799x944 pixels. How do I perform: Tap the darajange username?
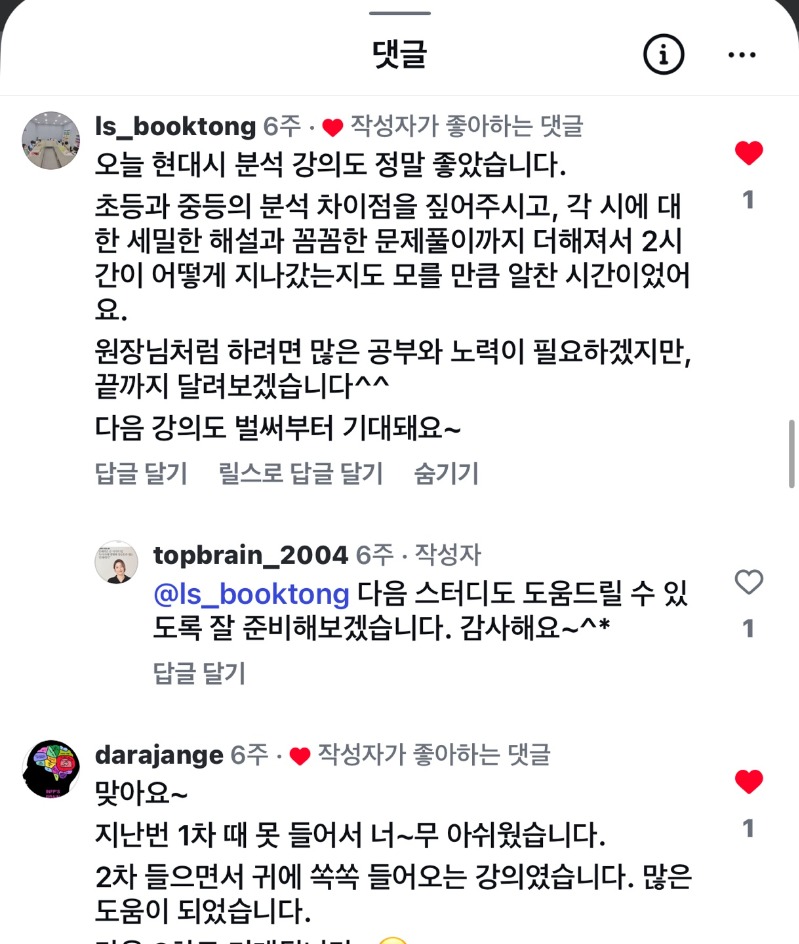click(159, 755)
